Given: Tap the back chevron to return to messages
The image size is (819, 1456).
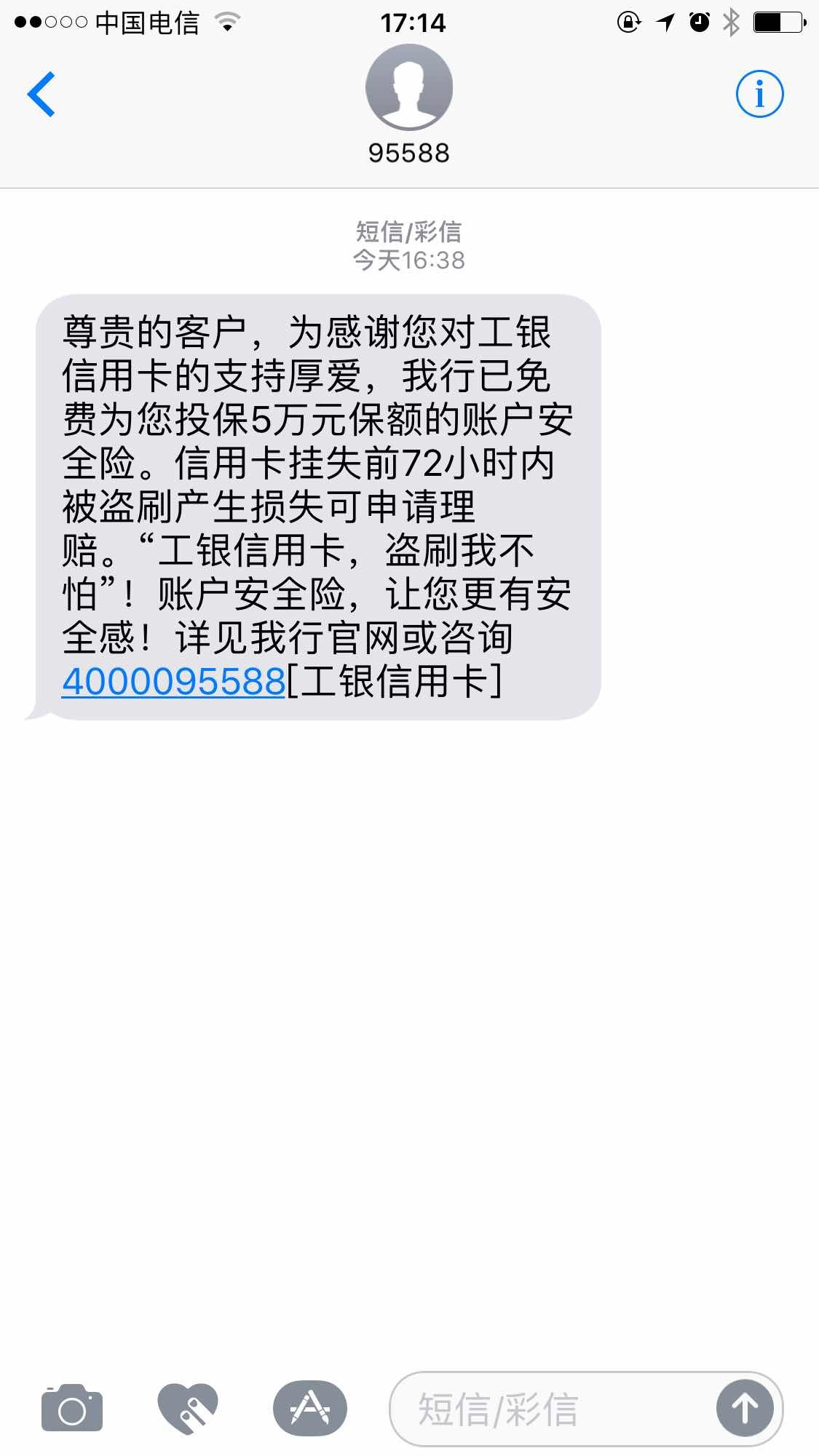Looking at the screenshot, I should pos(40,93).
